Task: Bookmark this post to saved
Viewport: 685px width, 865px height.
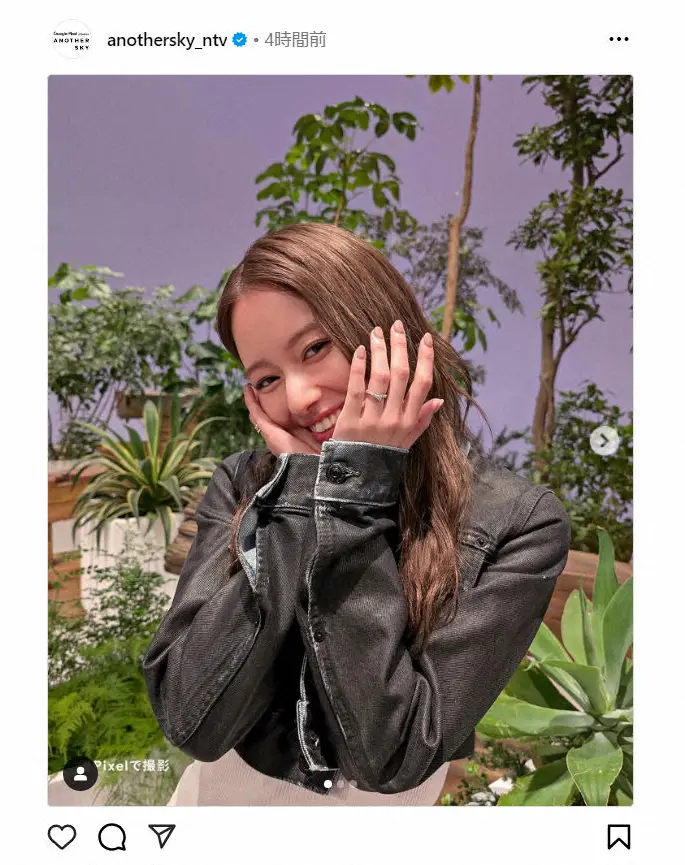Action: pos(619,836)
